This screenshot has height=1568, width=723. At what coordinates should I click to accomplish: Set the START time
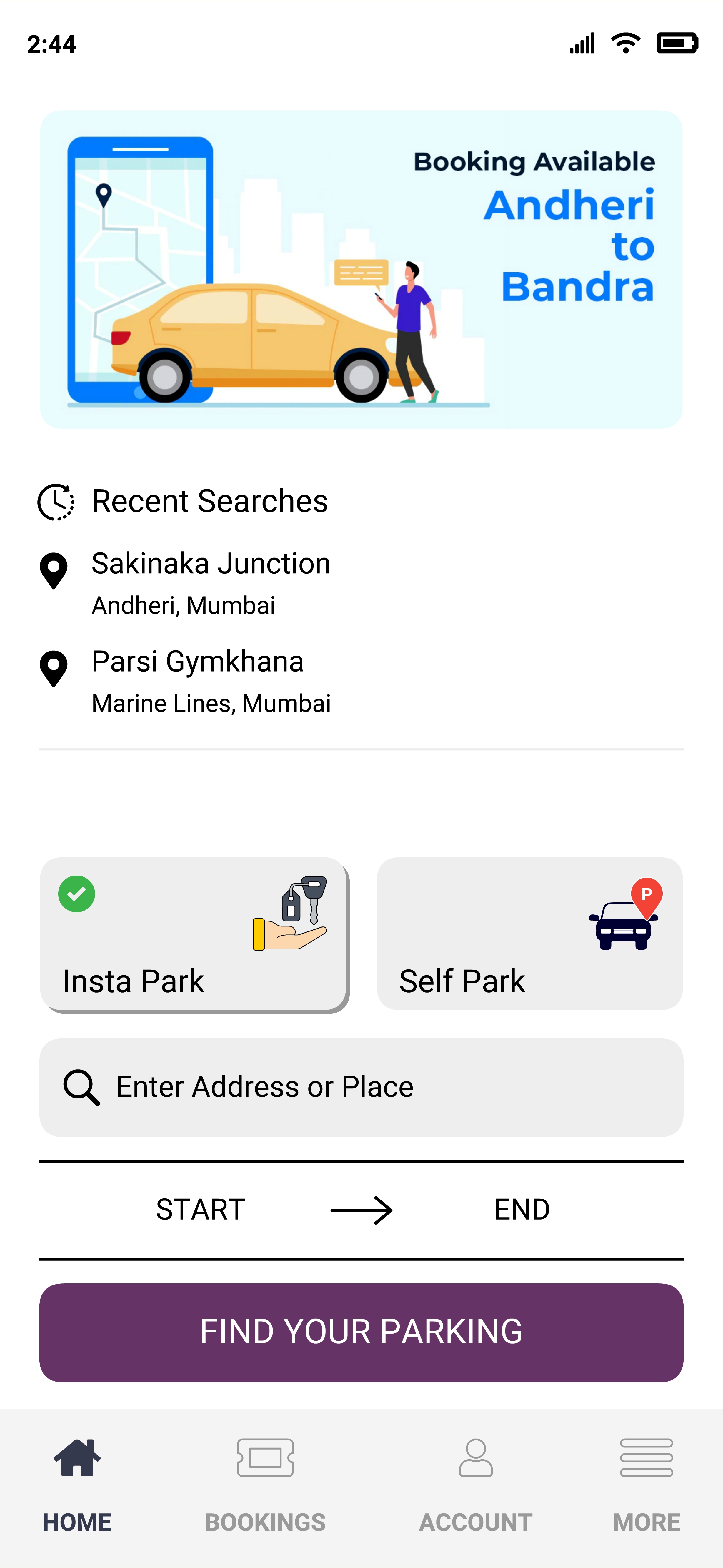point(200,1210)
